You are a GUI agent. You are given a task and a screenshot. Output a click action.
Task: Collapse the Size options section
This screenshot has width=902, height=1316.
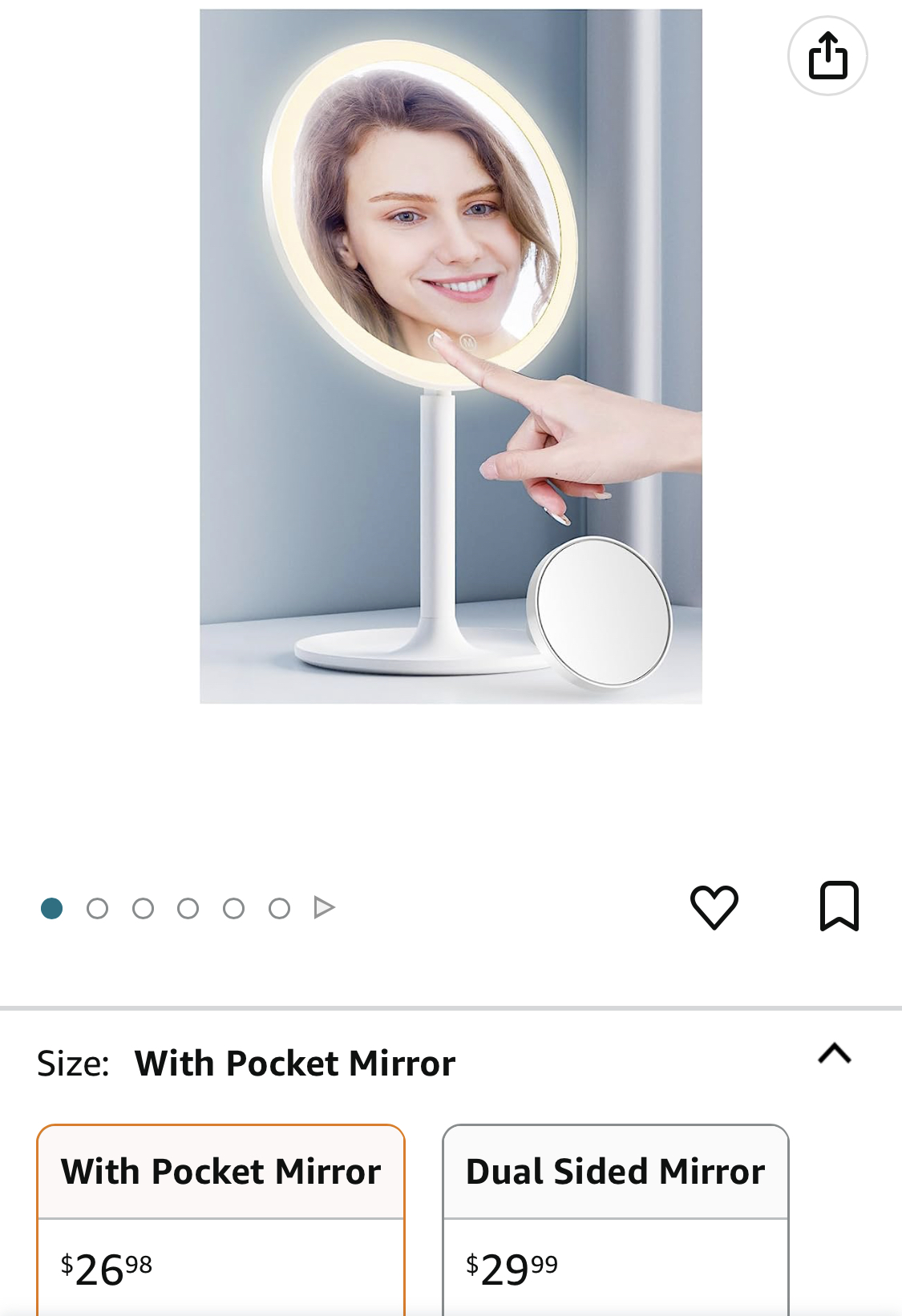pos(834,1053)
